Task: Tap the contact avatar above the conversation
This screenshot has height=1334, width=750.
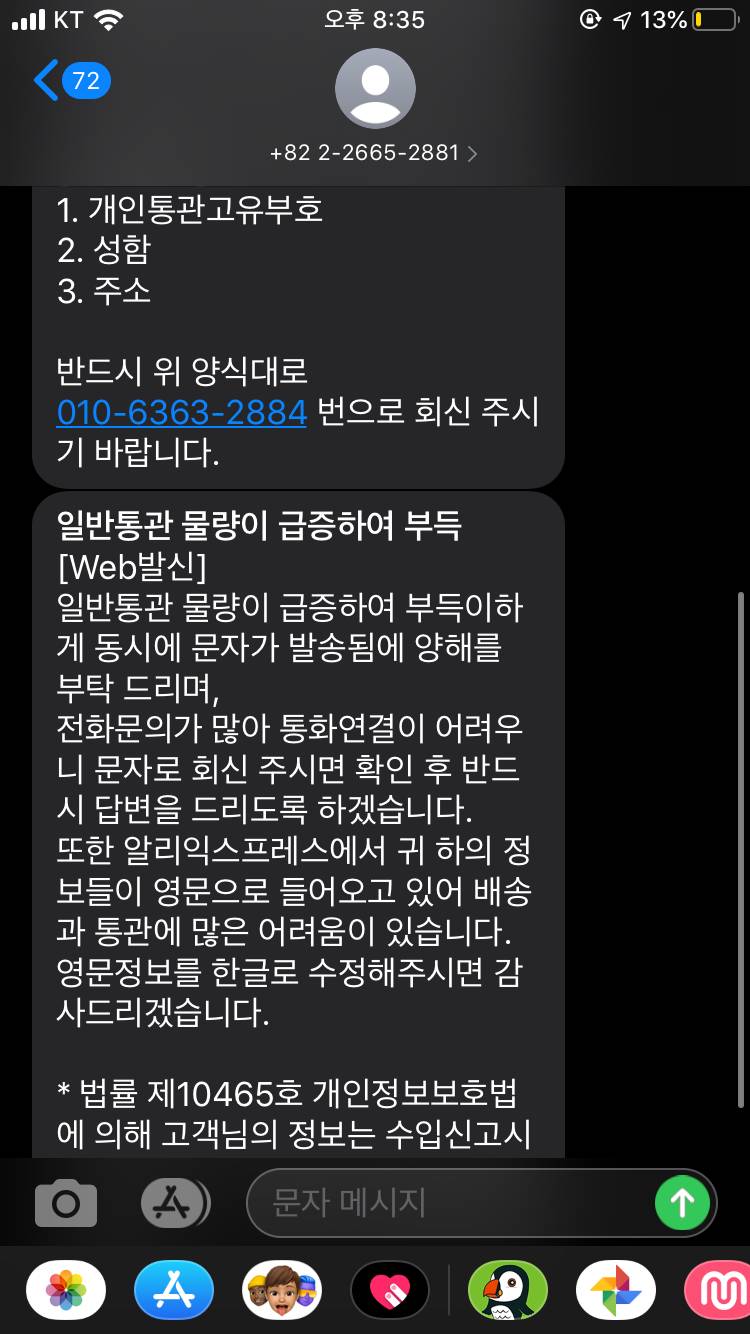Action: [375, 88]
